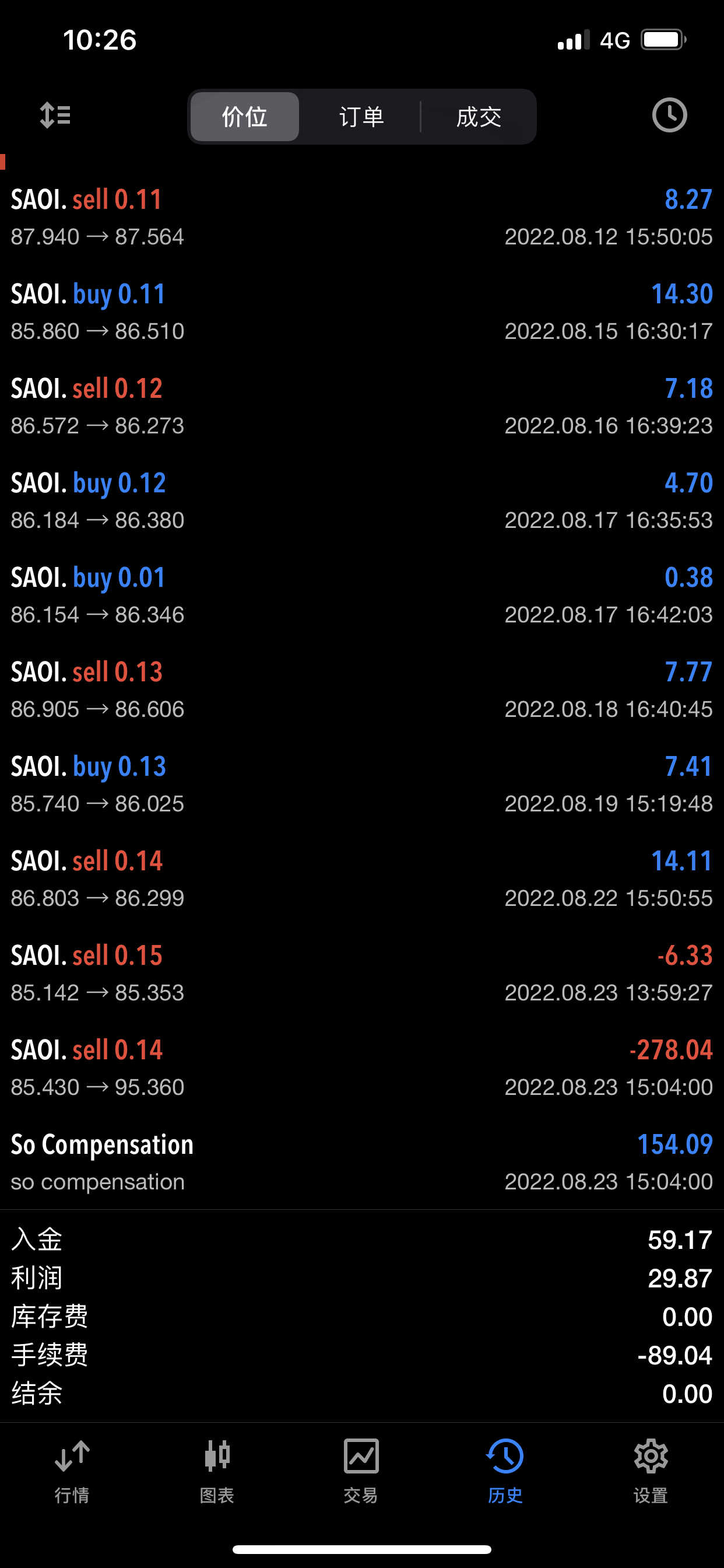Open the history period clock icon

coord(669,115)
